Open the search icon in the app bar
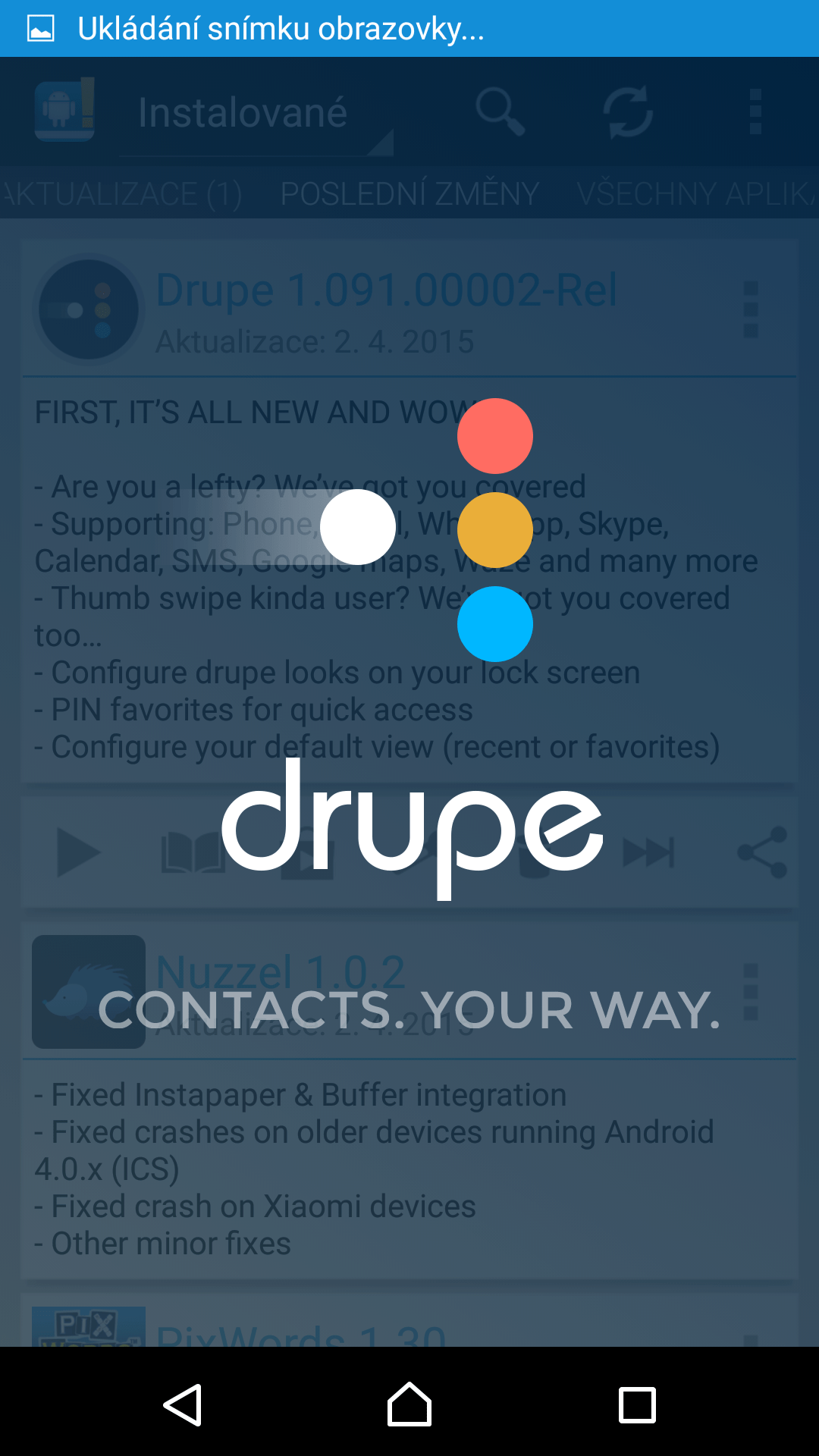The image size is (819, 1456). [500, 112]
